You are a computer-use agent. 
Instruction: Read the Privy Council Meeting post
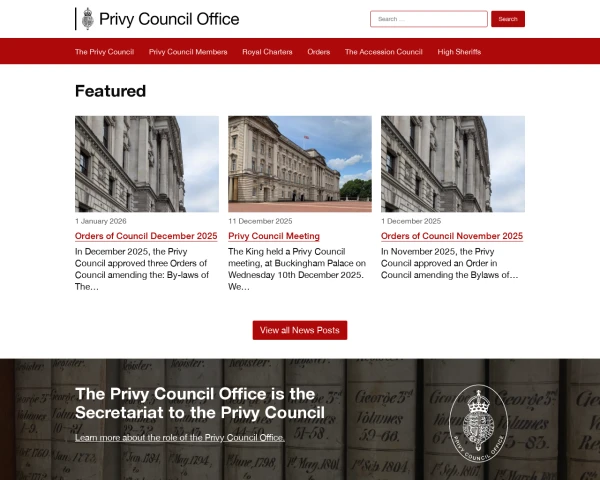tap(274, 236)
